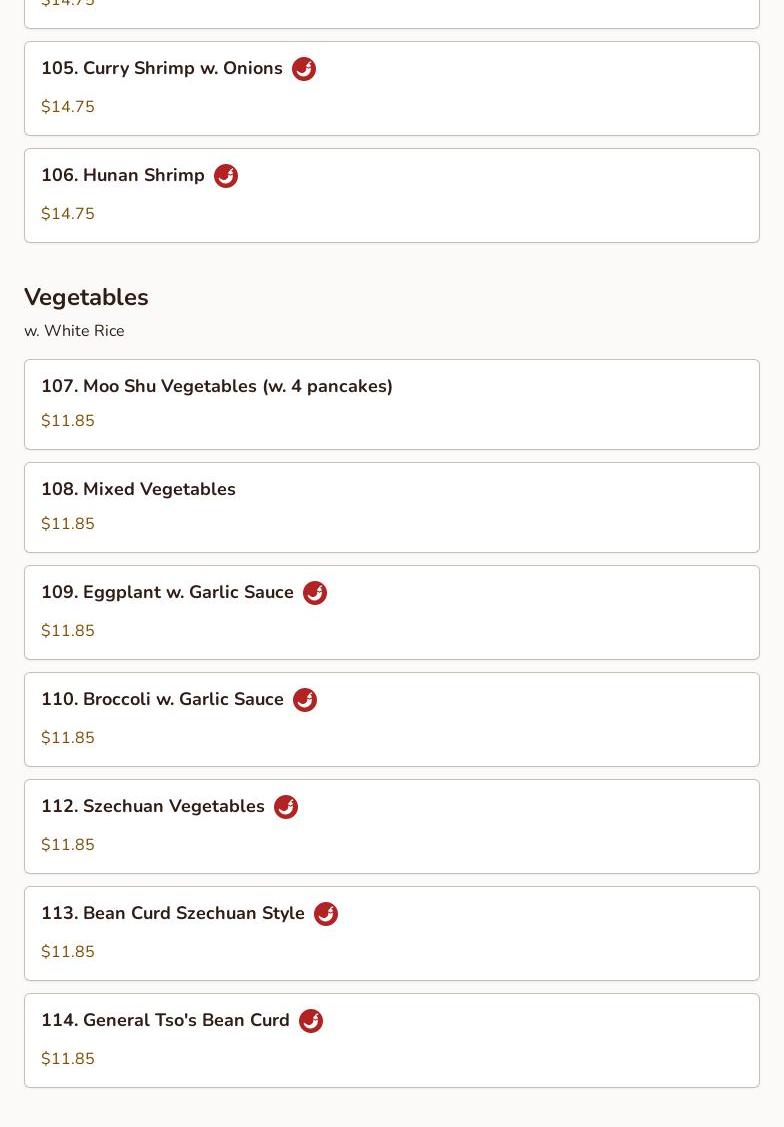Select 106. Hunan Shrimp dish

click(391, 195)
